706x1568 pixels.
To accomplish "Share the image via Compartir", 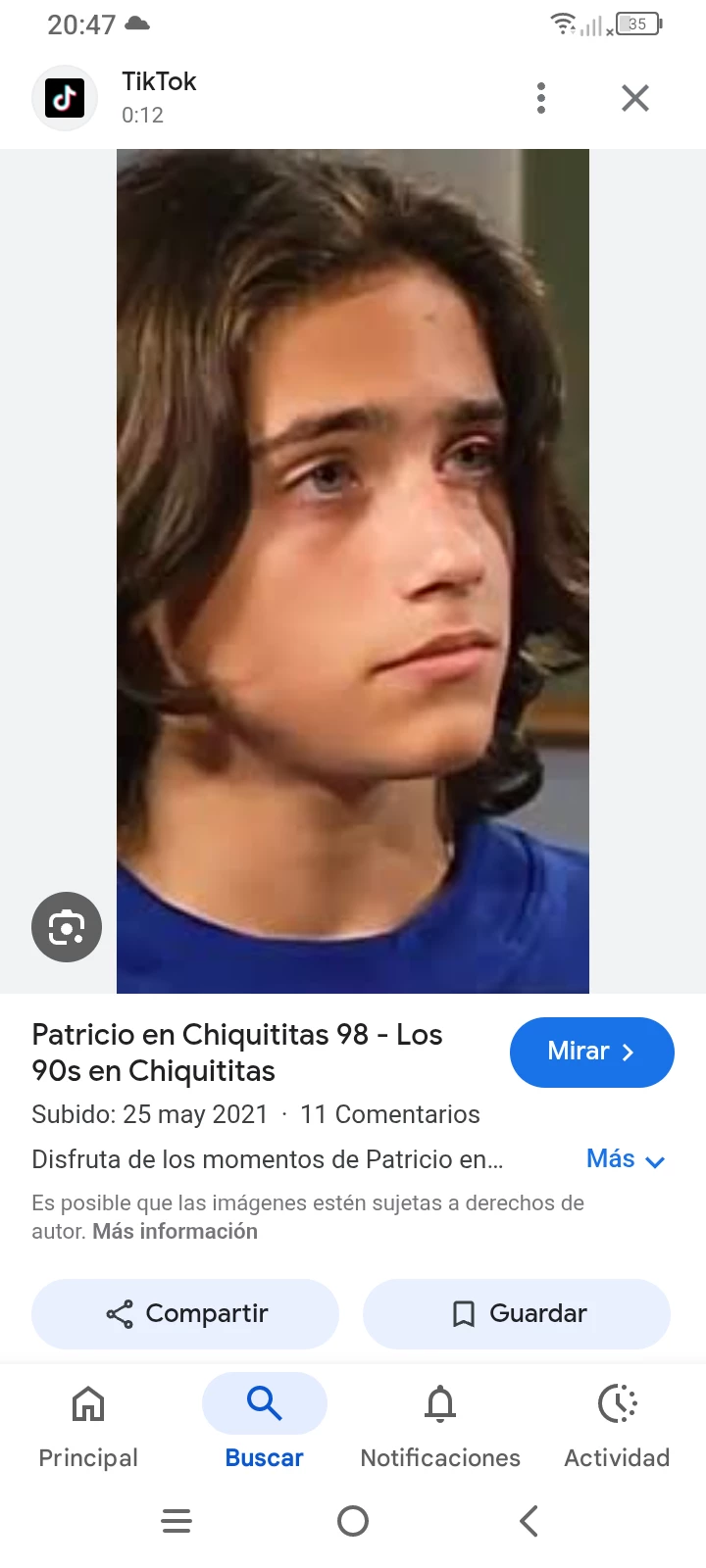I will point(185,1313).
